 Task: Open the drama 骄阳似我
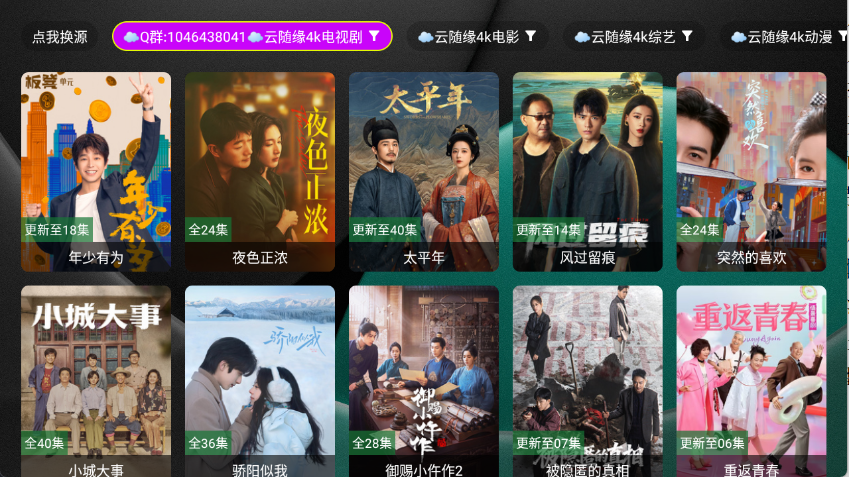pos(260,380)
